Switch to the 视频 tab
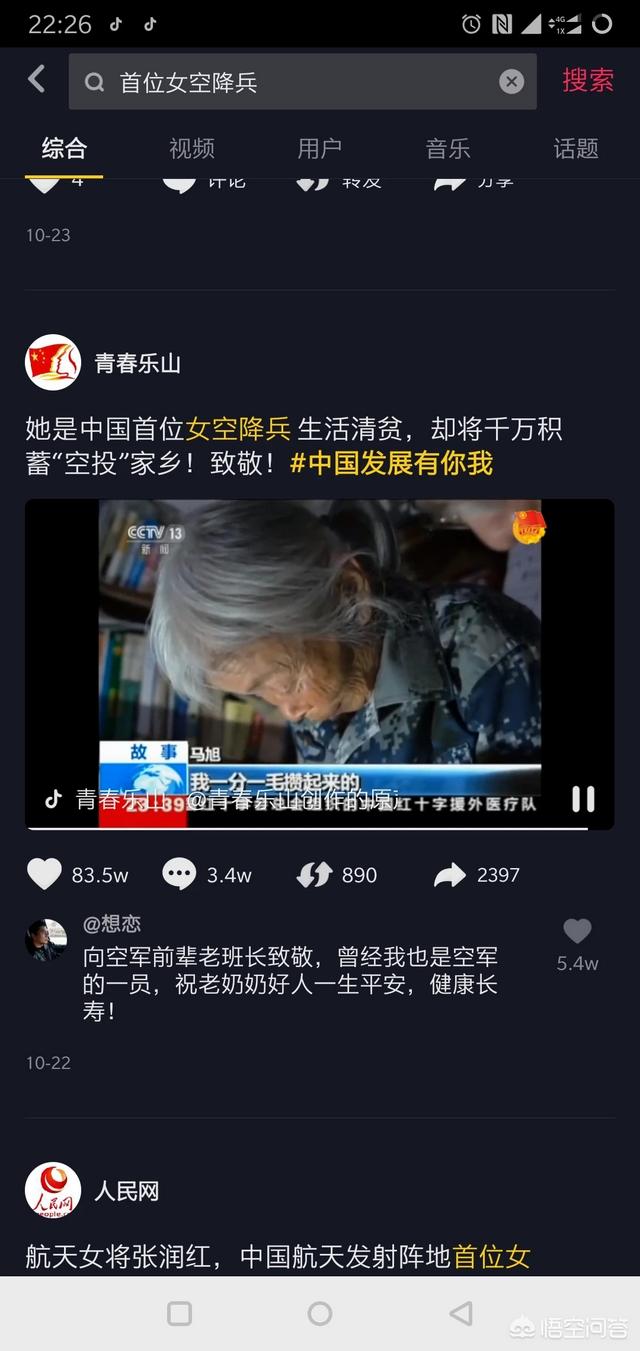This screenshot has height=1351, width=640. pos(192,149)
